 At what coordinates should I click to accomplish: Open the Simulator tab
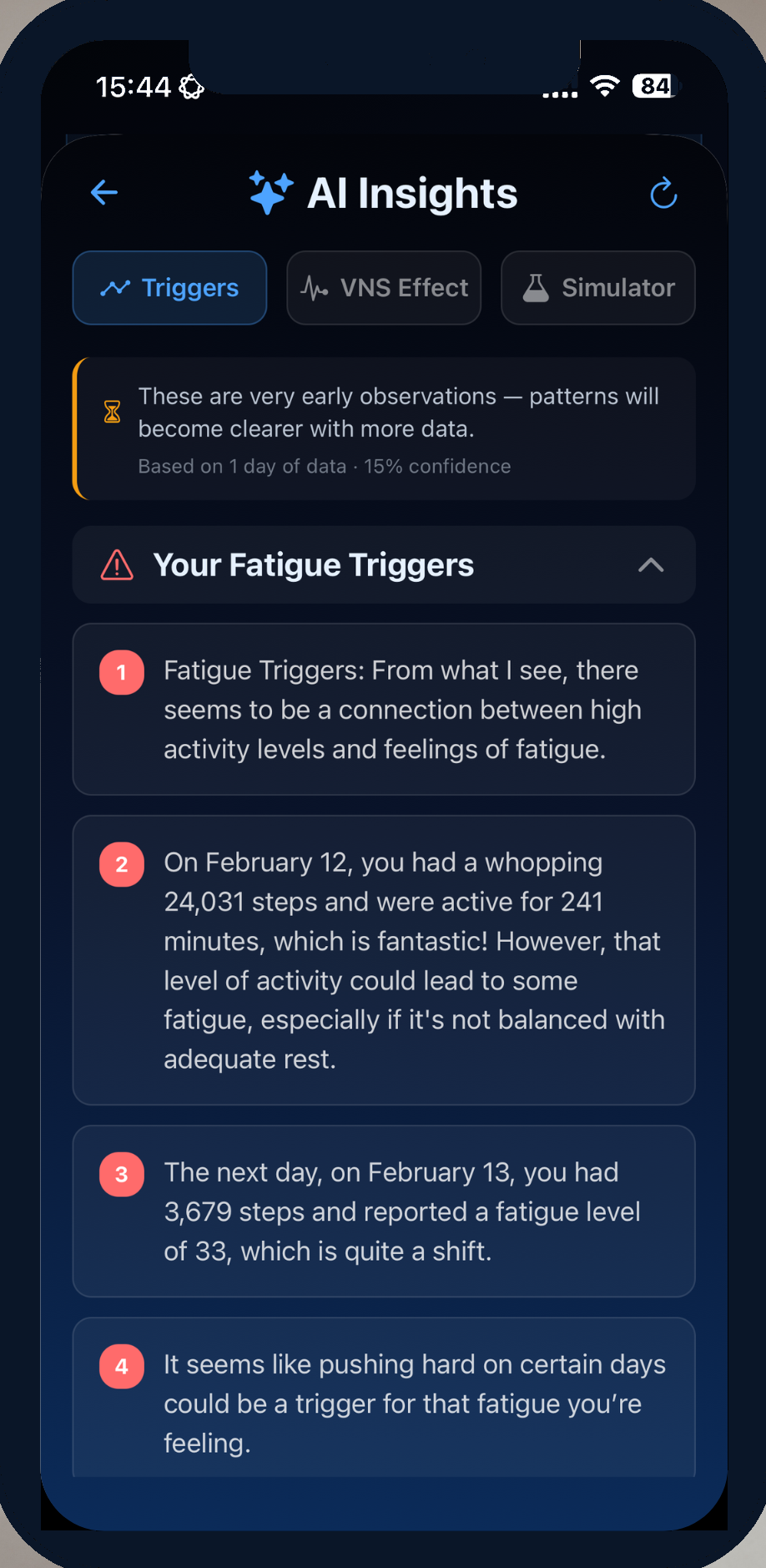[x=597, y=288]
